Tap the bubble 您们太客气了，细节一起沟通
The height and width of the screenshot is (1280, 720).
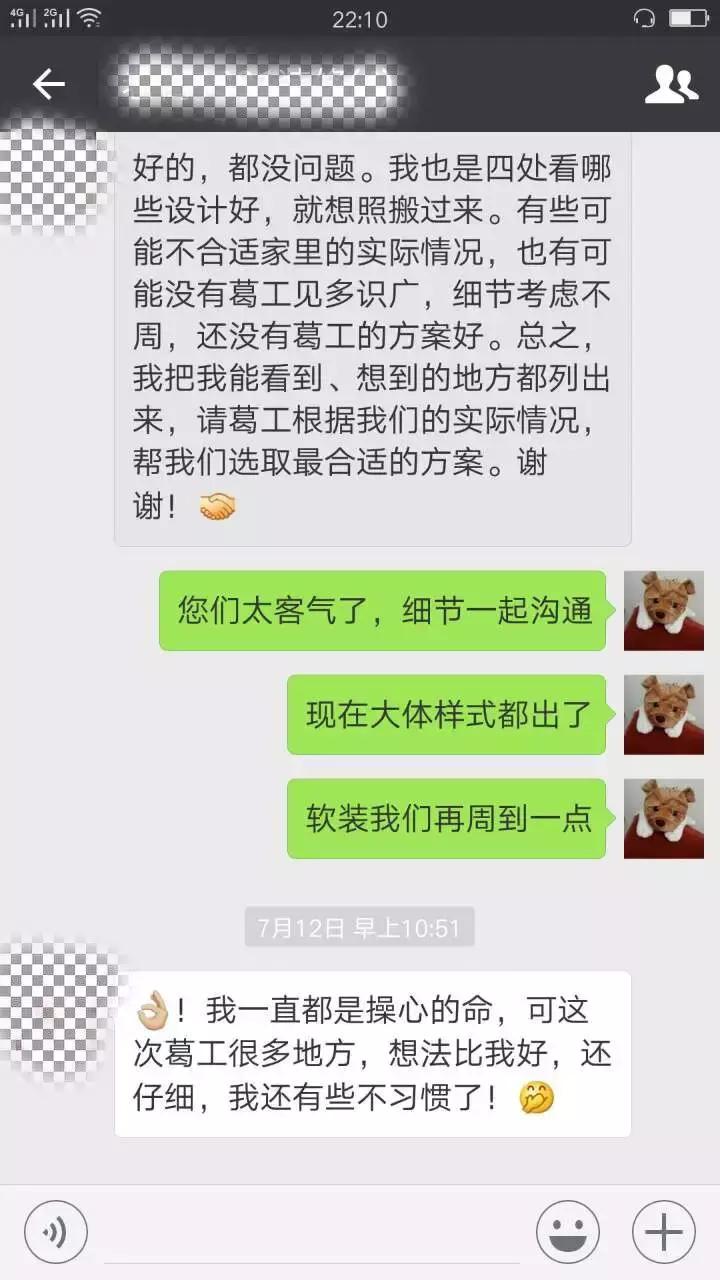[x=382, y=610]
